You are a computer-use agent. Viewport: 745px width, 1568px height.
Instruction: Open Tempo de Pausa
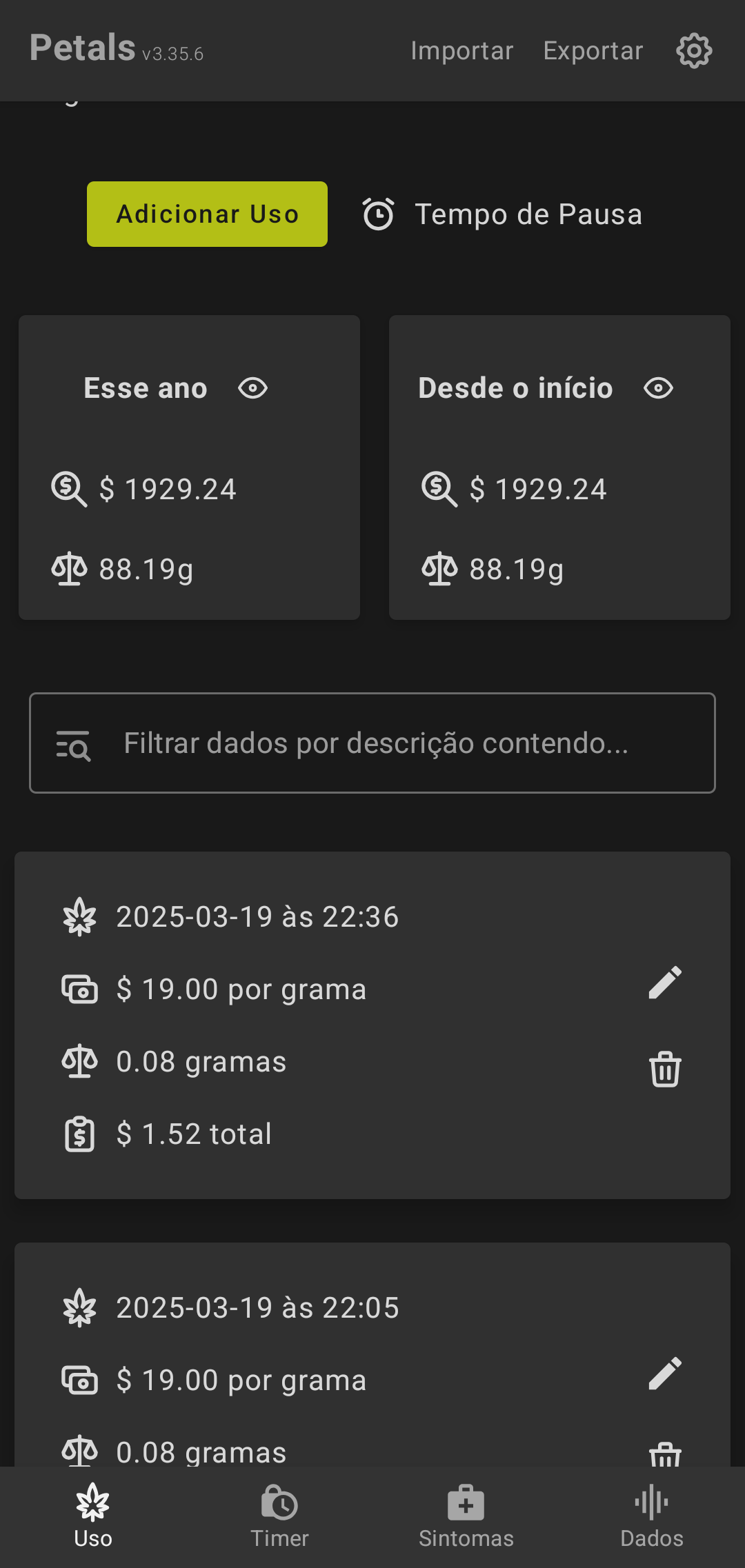(503, 214)
